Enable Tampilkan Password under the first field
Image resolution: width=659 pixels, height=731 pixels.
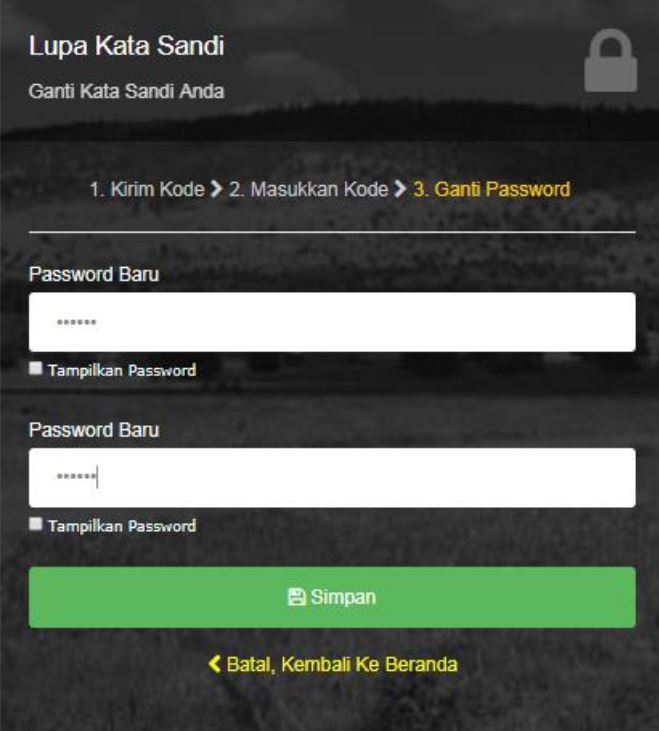[36, 369]
